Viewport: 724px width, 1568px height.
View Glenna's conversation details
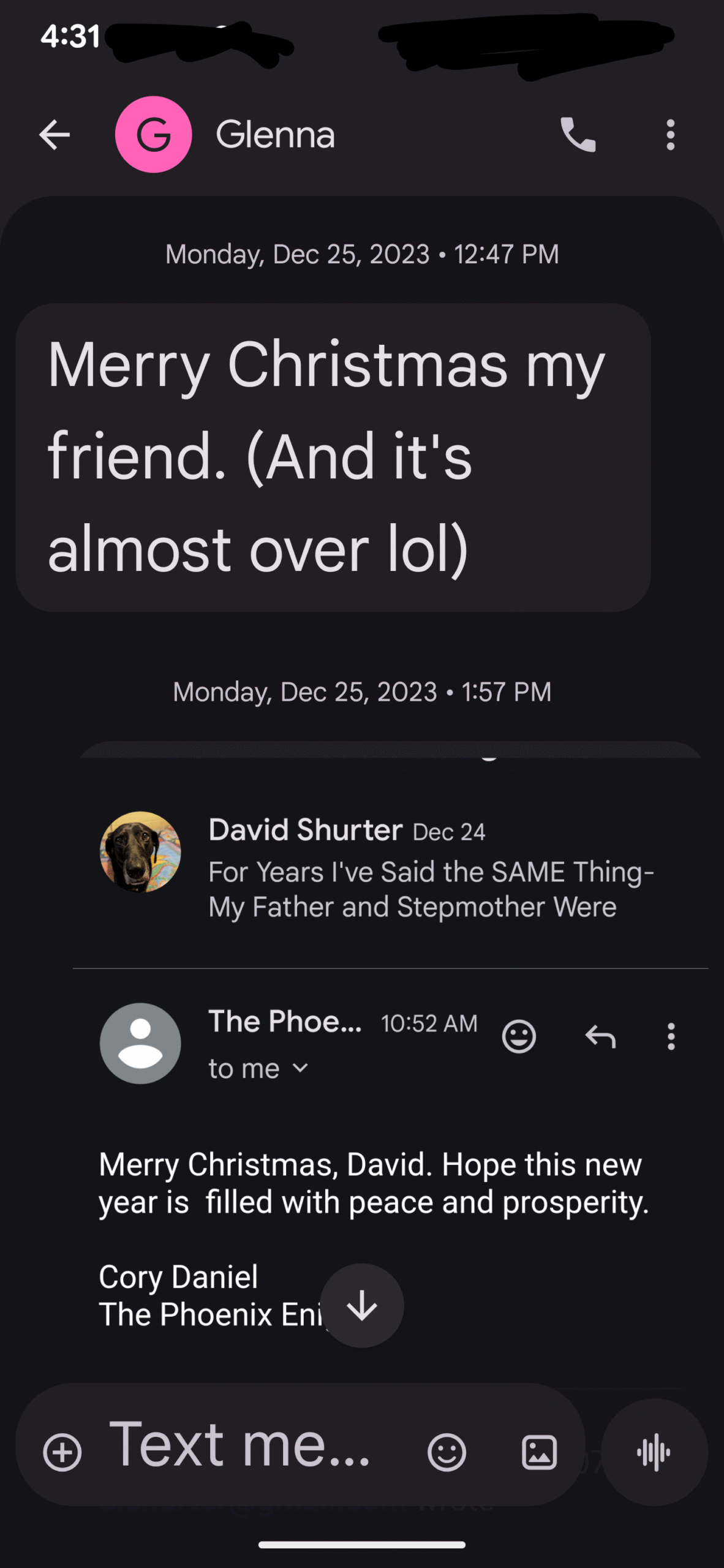(275, 135)
